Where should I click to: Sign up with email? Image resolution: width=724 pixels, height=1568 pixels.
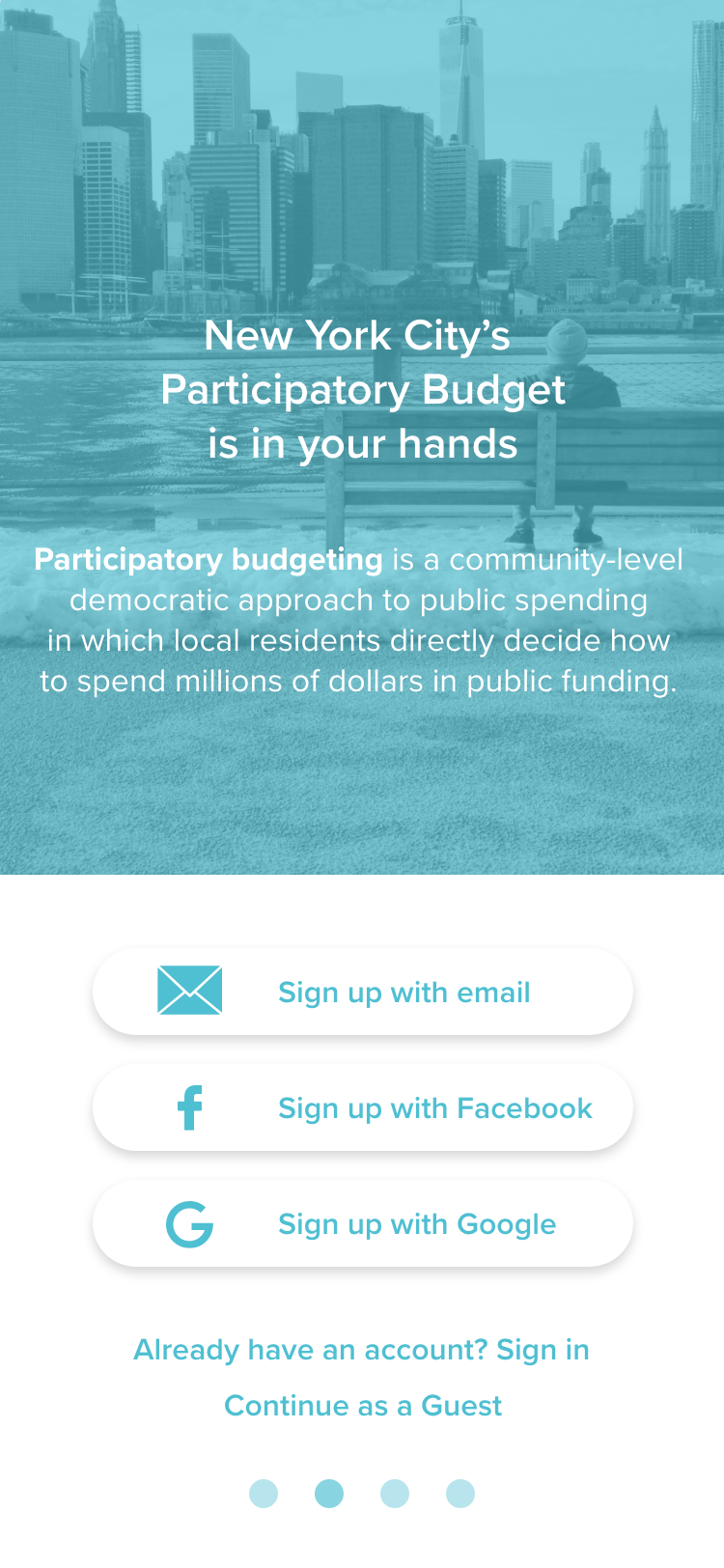[362, 992]
